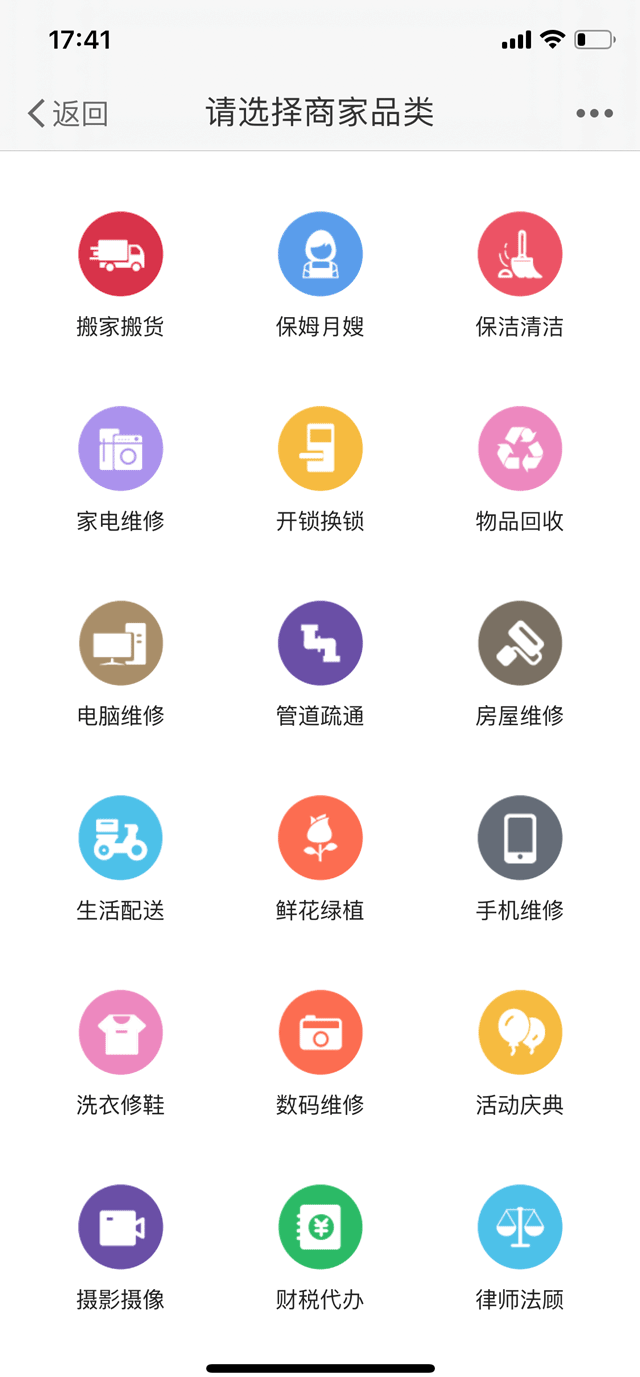Choose 财税代办 finance and tax
Viewport: 640px width, 1377px height.
[320, 1227]
